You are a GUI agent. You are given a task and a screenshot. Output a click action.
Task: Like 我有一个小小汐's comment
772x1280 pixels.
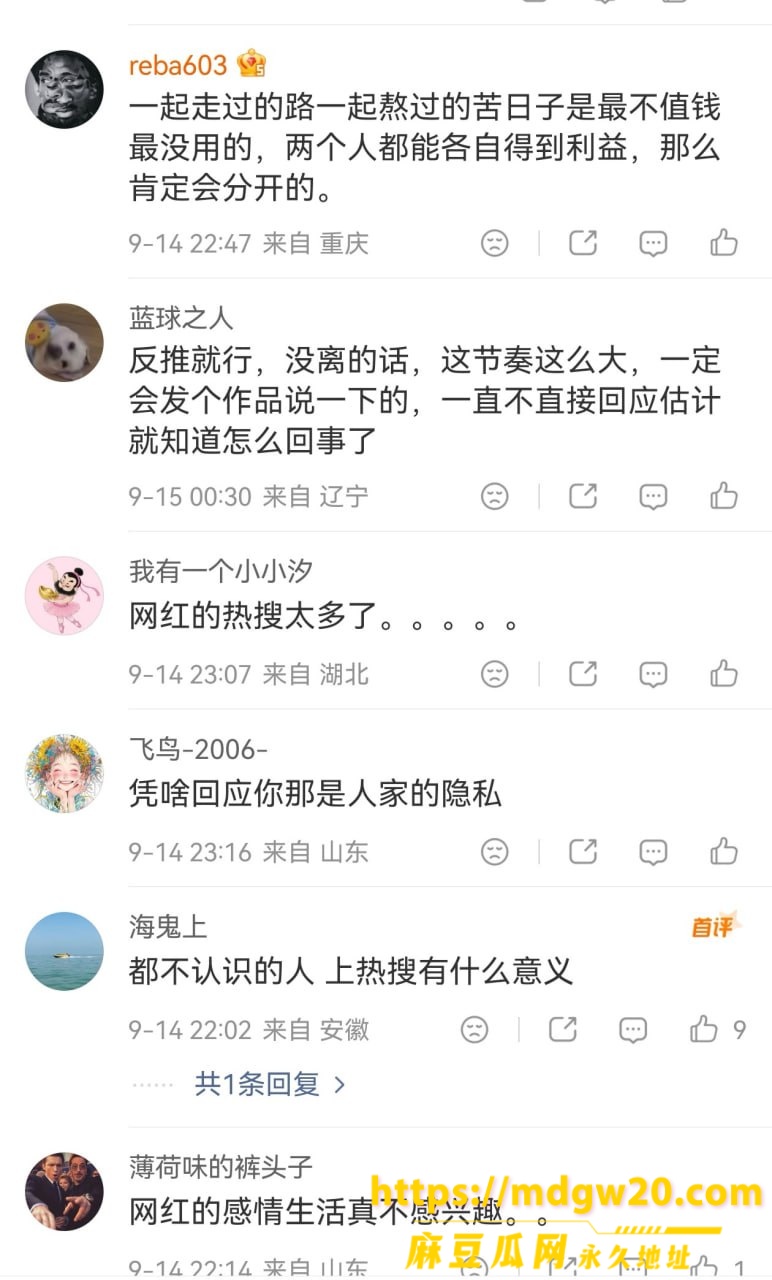[x=724, y=674]
